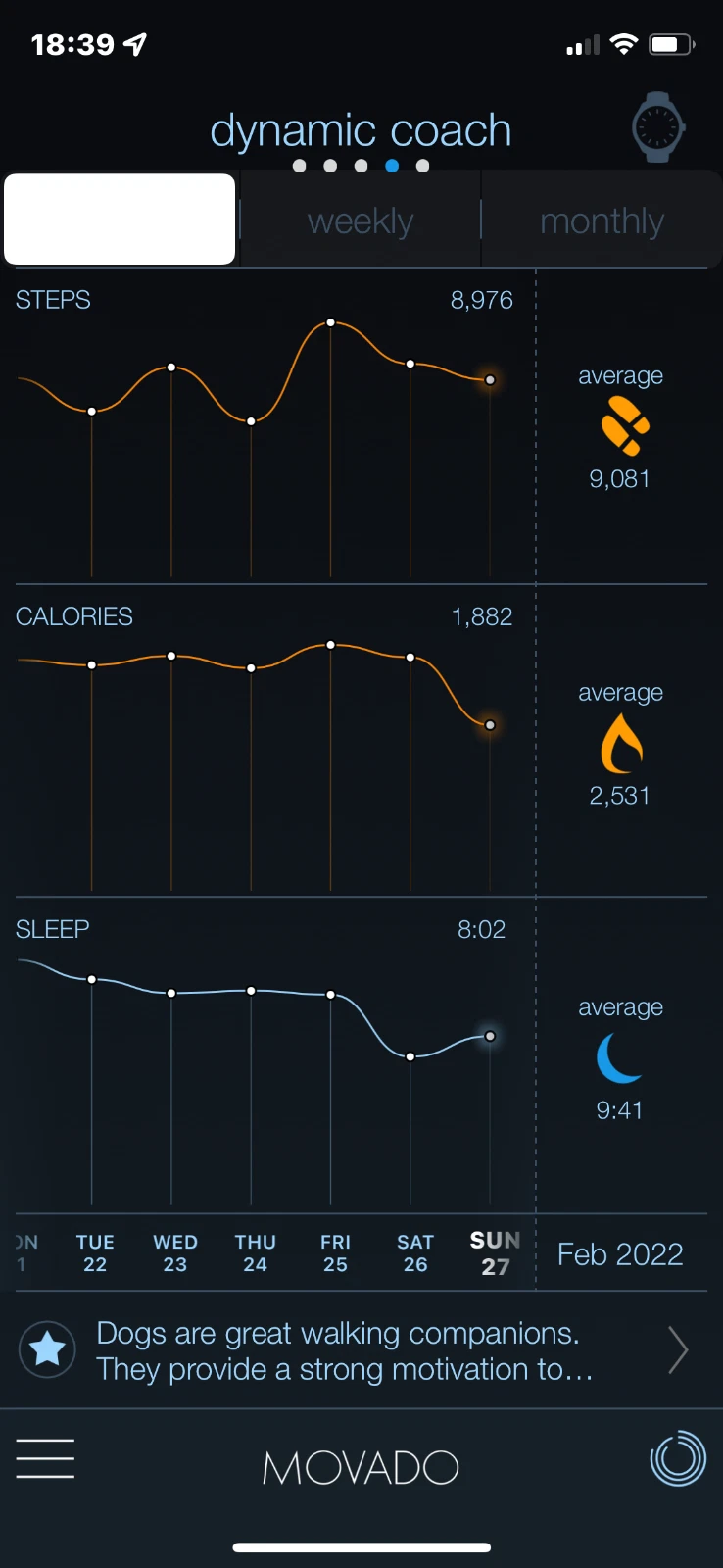Select Thursday 24 on the date axis

tap(255, 1253)
